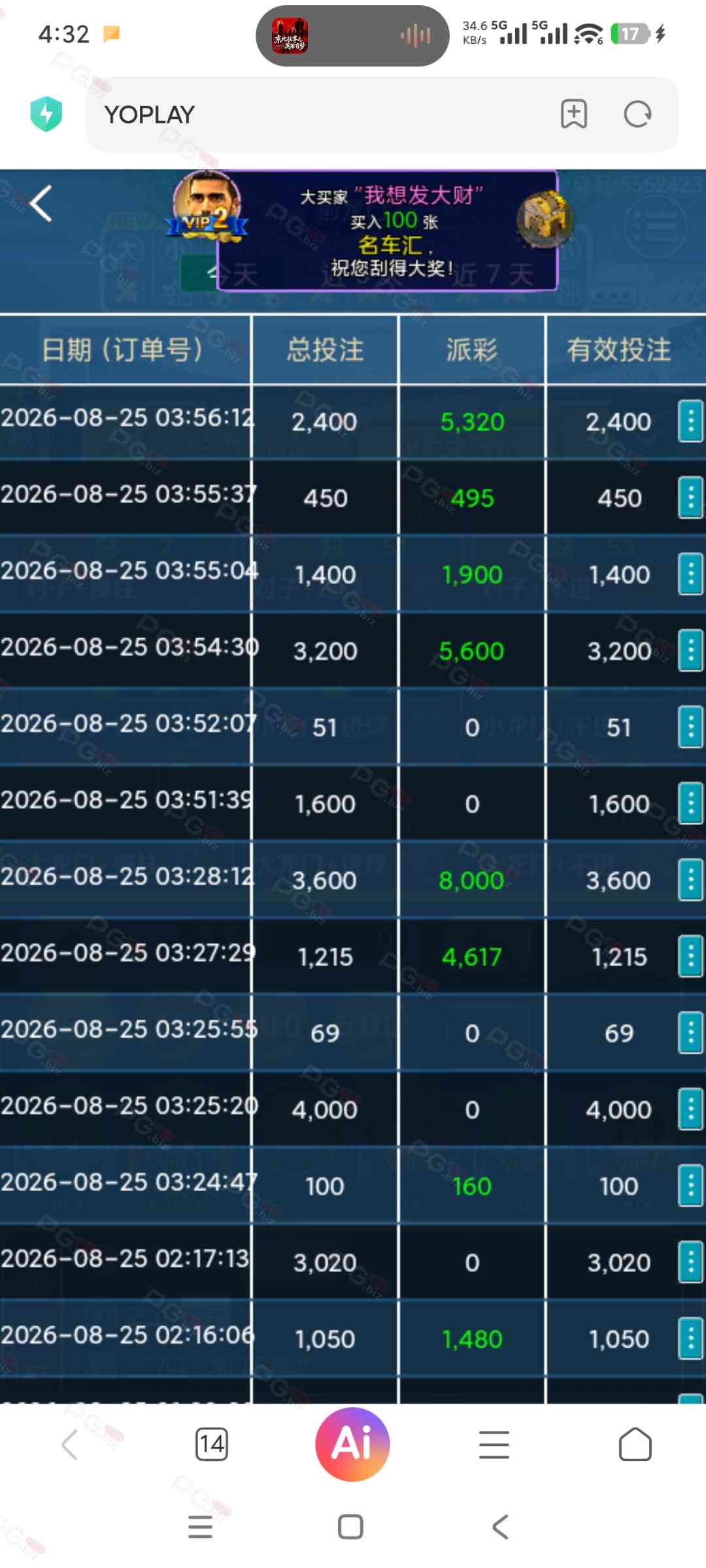Open details menu for 02:16:06 order

(690, 1339)
